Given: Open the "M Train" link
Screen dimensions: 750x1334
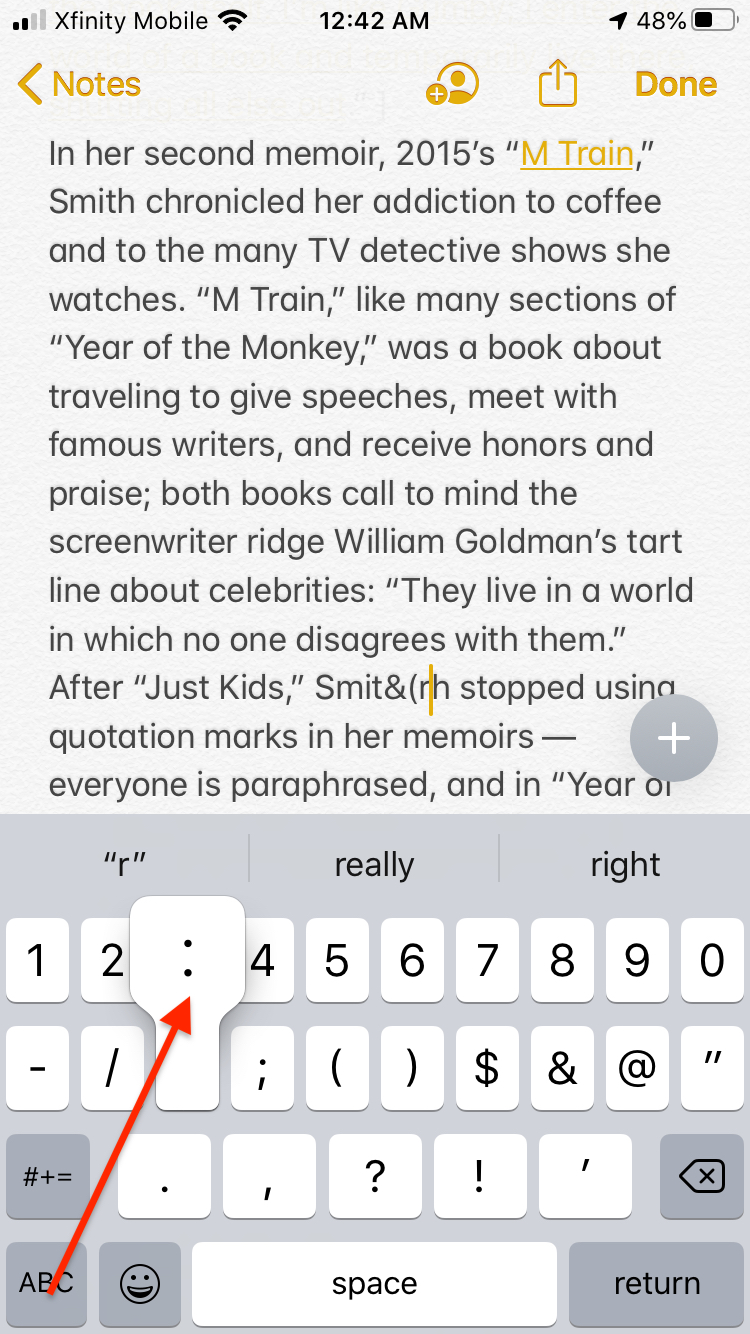Looking at the screenshot, I should [577, 153].
